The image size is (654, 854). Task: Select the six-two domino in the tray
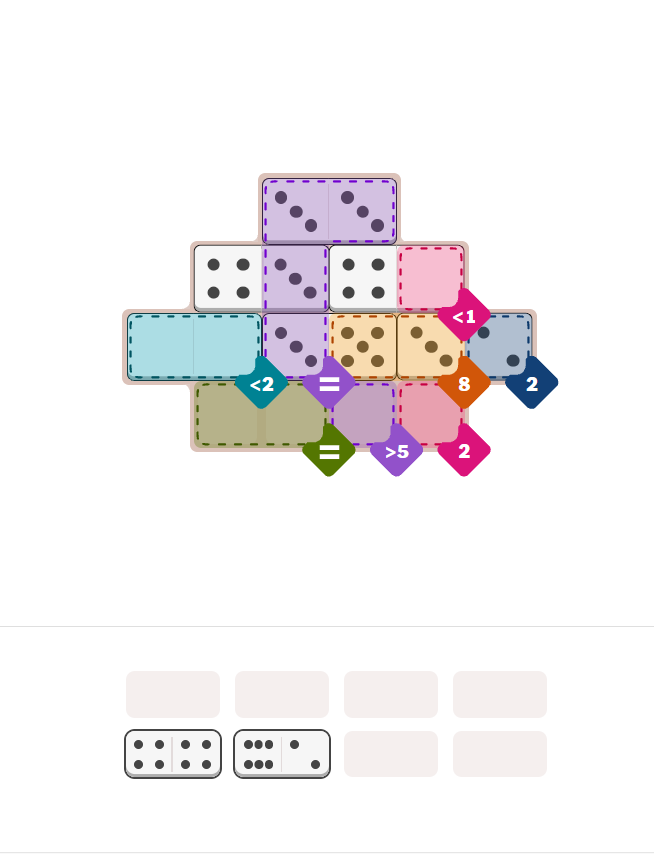click(281, 753)
